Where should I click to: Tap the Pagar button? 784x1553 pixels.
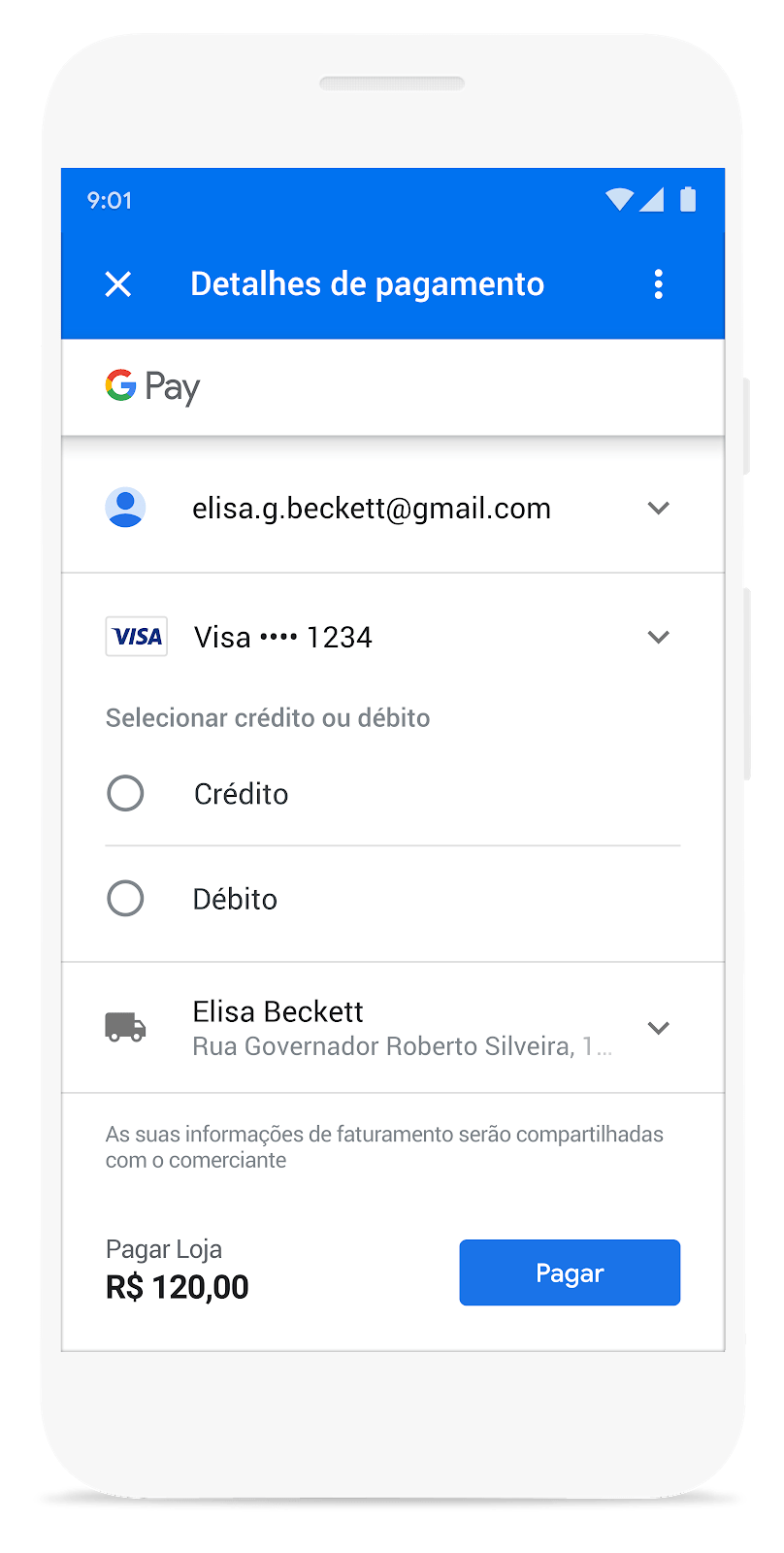click(570, 1272)
